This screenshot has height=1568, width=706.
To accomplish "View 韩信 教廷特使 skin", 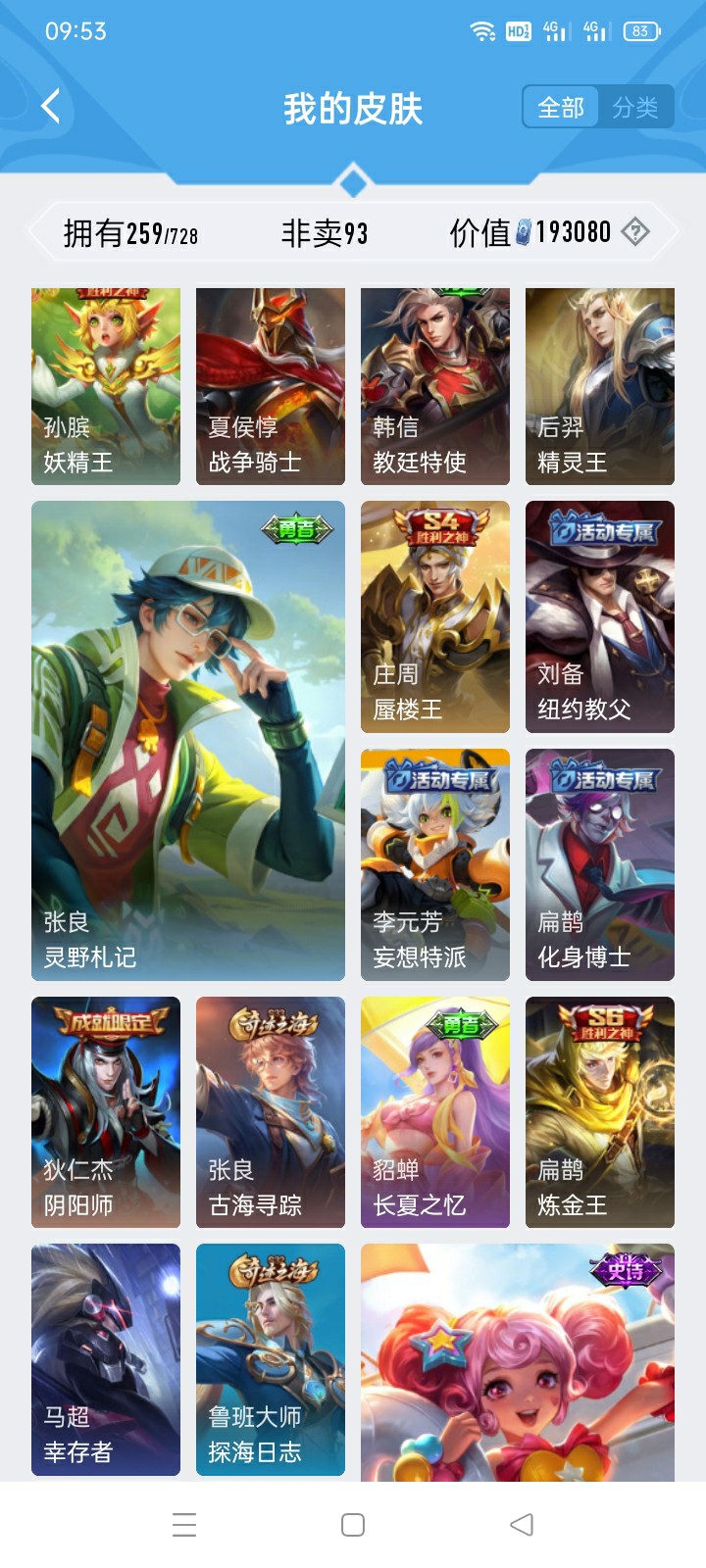I will (x=435, y=386).
